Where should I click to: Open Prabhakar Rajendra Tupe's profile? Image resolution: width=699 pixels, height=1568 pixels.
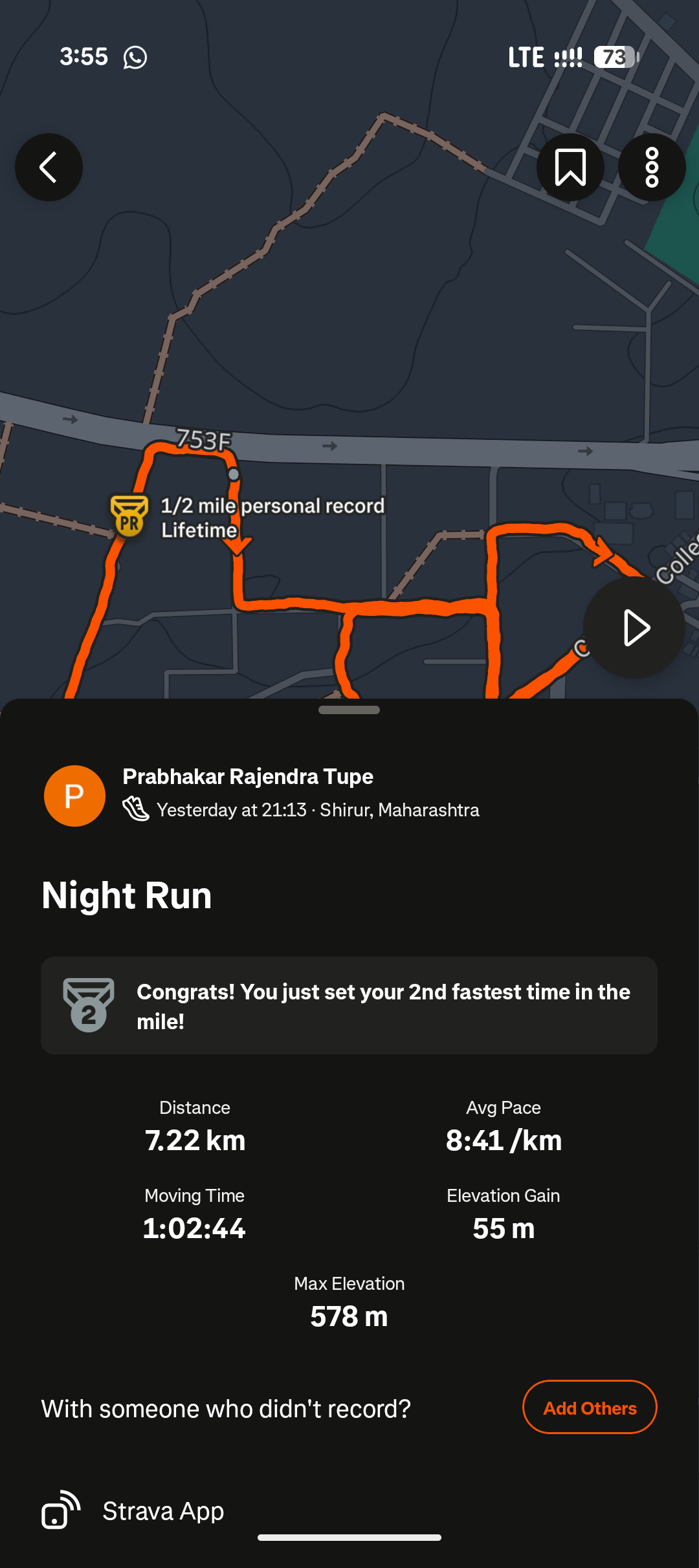248,776
